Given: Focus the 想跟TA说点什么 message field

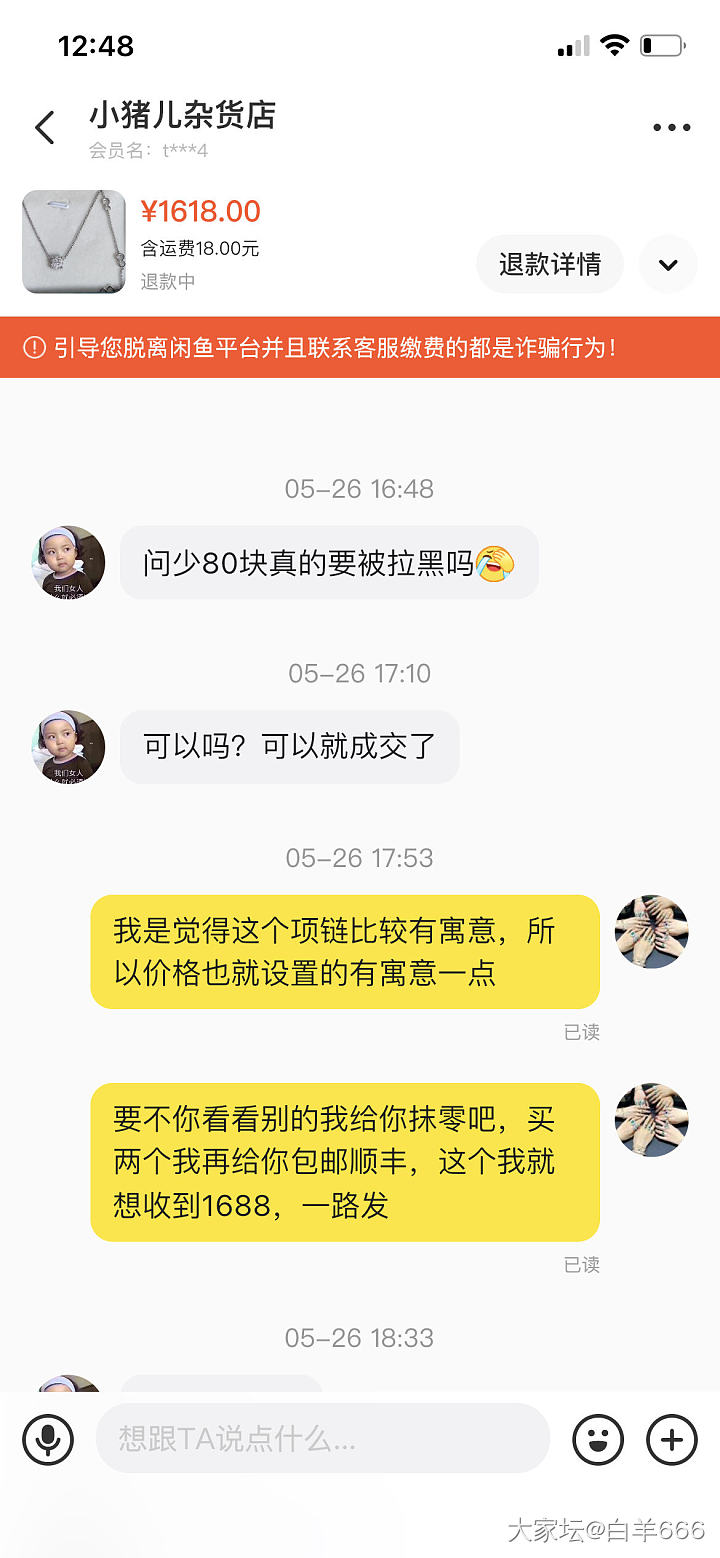Looking at the screenshot, I should click(x=322, y=1440).
